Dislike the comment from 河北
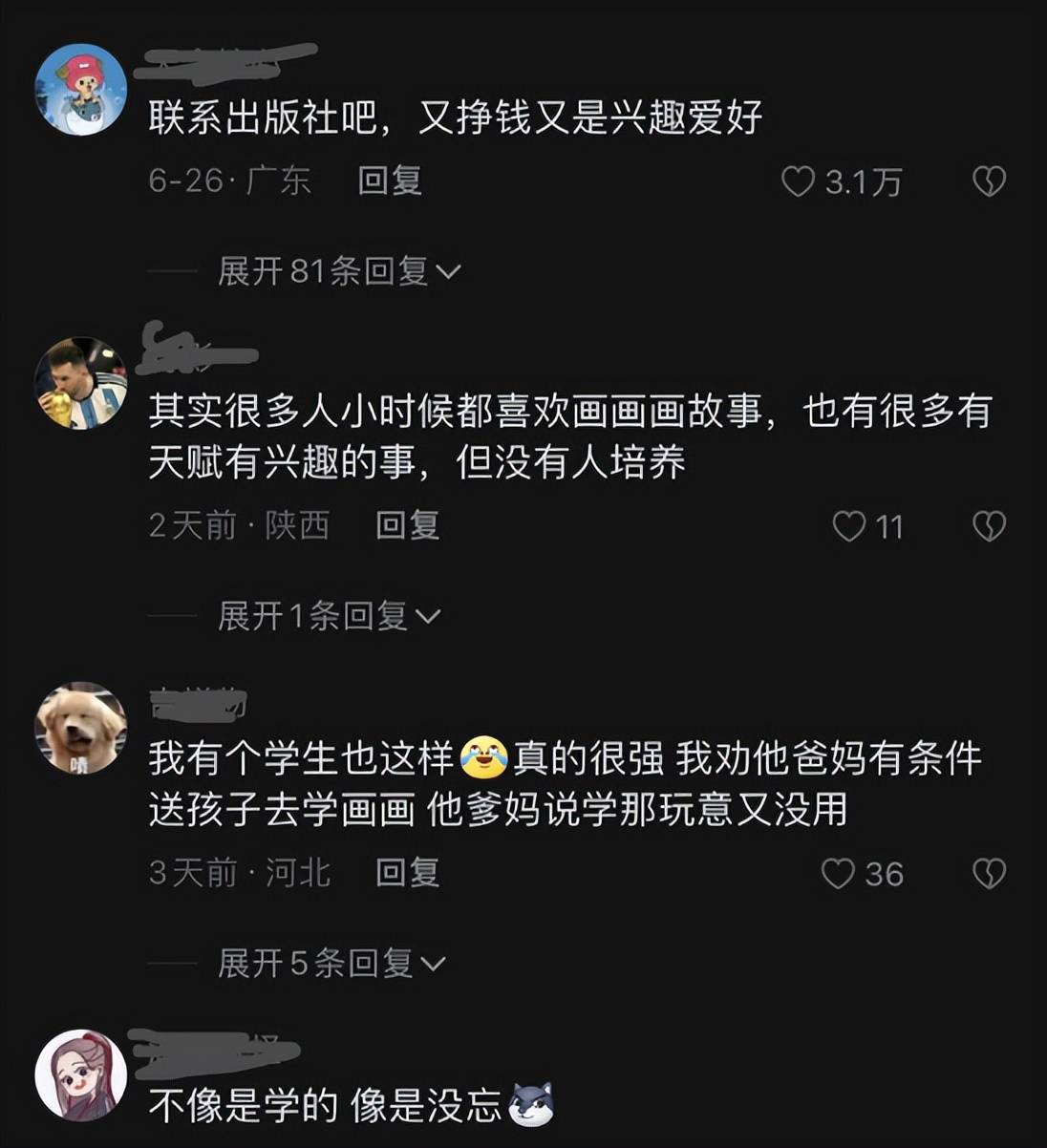This screenshot has height=1148, width=1047. pos(989,873)
